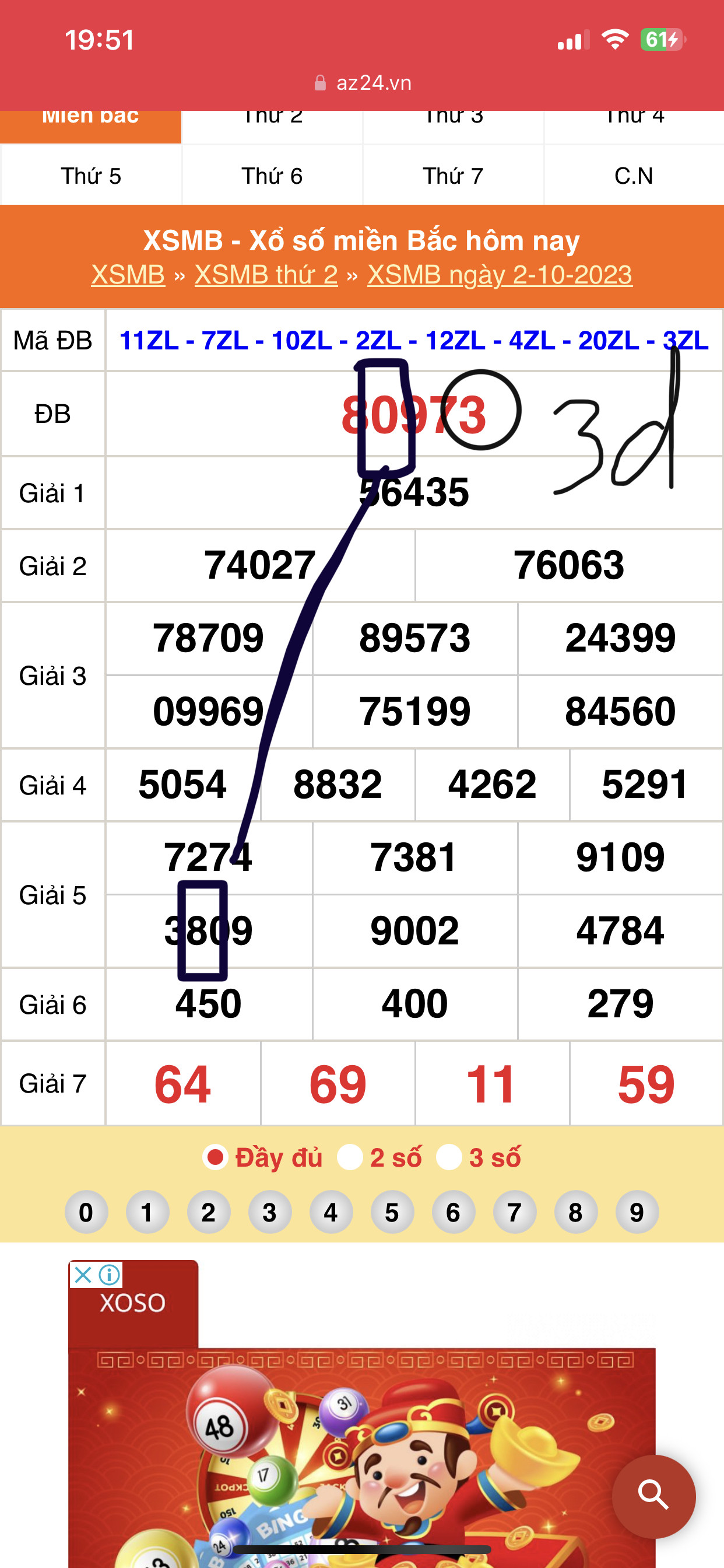Open the C.N results tab
Image resolution: width=724 pixels, height=1568 pixels.
(633, 176)
